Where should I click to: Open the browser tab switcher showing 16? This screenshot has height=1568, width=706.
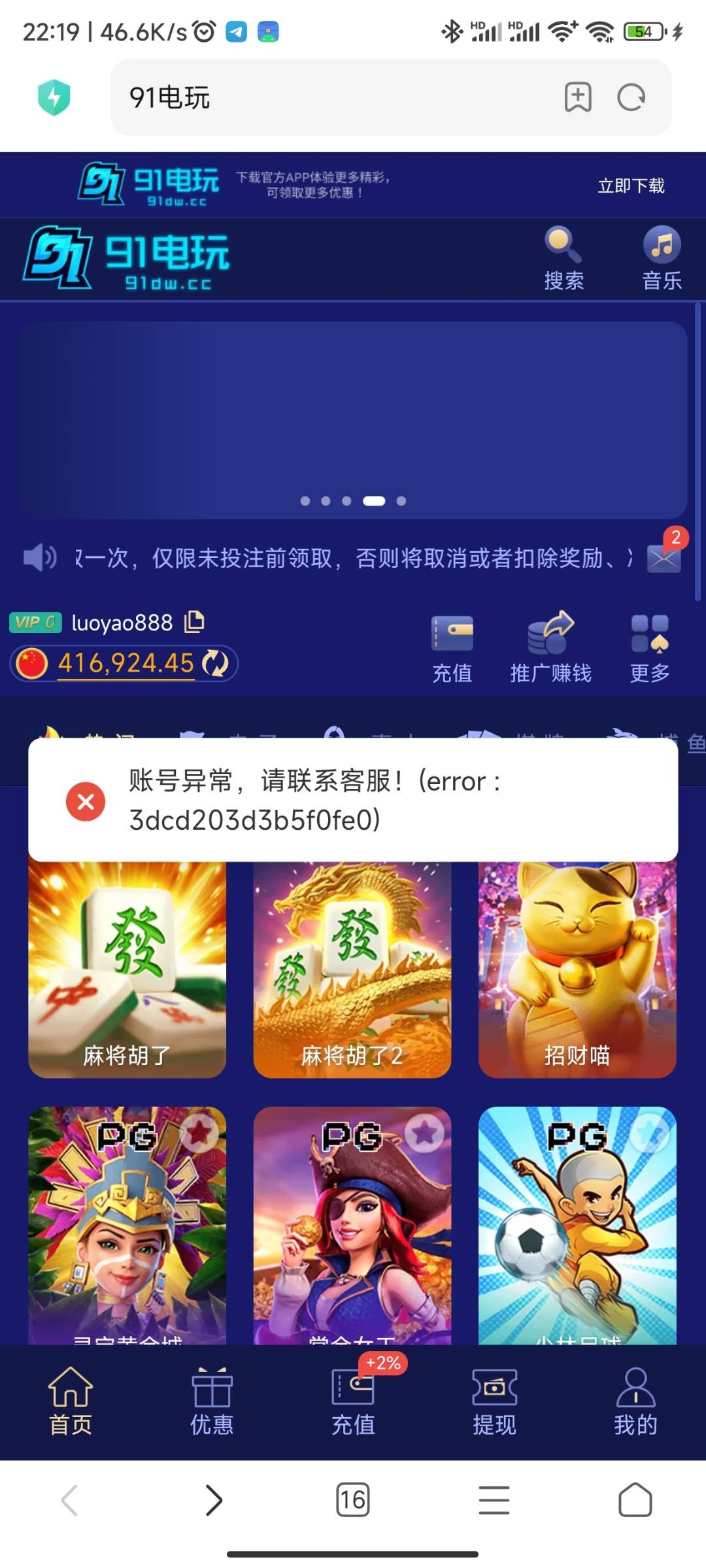(352, 1499)
